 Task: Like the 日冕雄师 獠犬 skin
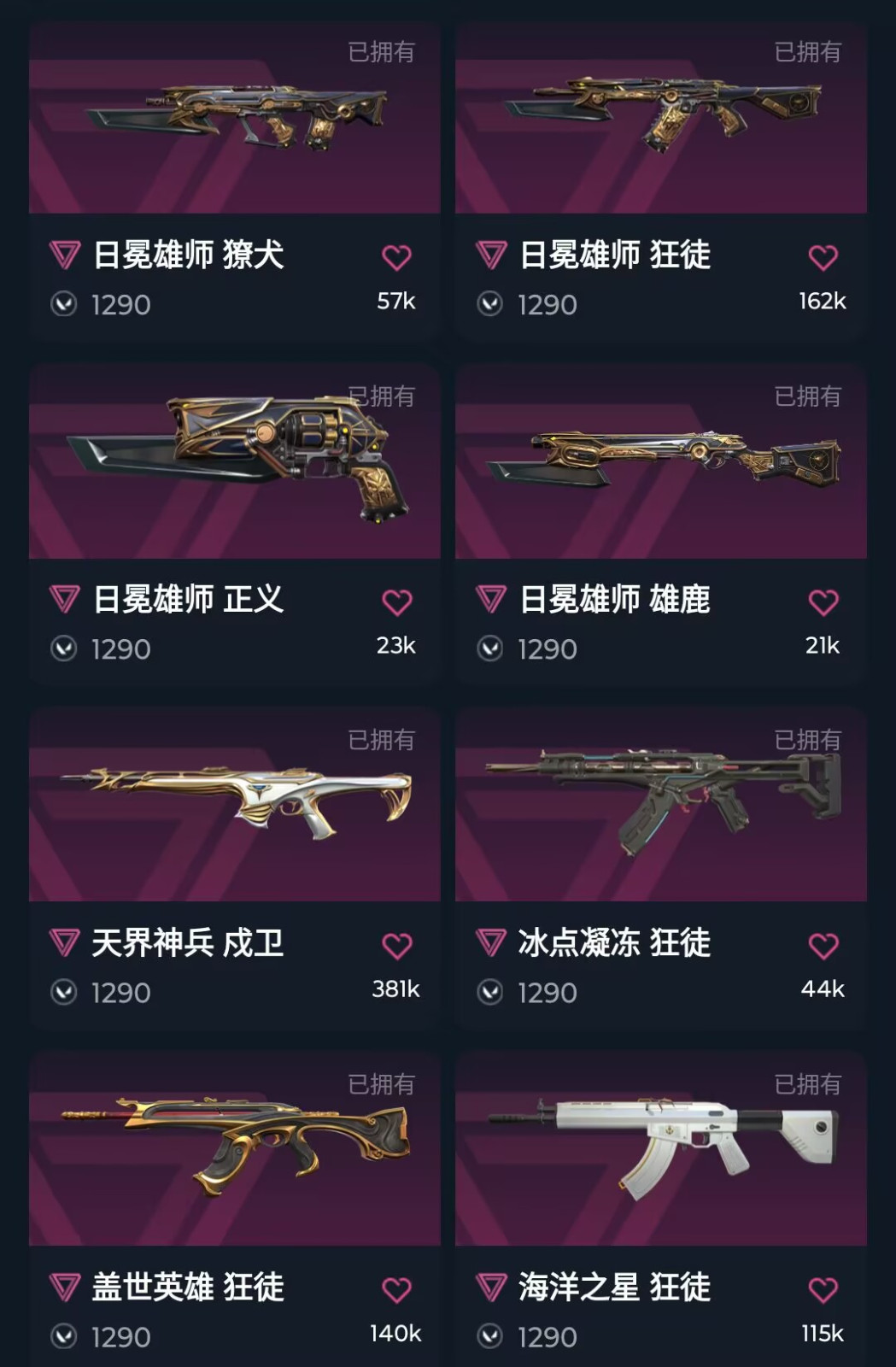396,257
